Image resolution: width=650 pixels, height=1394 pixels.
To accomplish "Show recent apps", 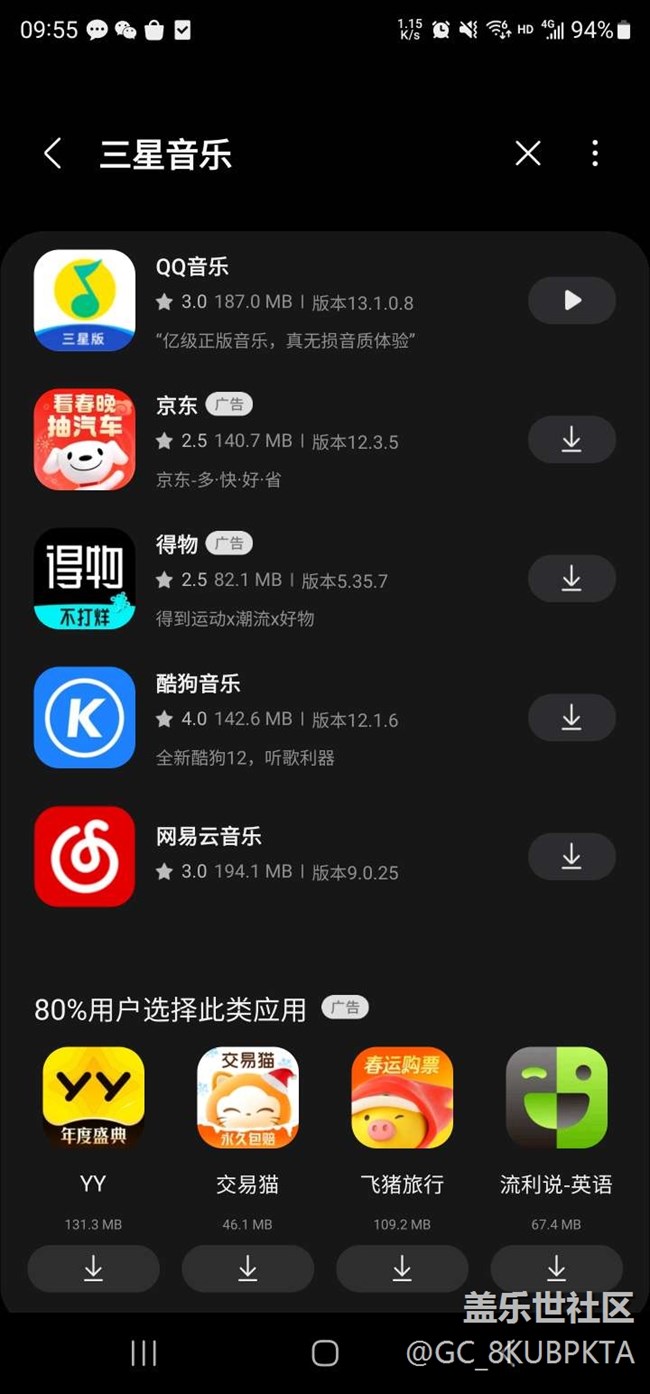I will click(x=144, y=1353).
